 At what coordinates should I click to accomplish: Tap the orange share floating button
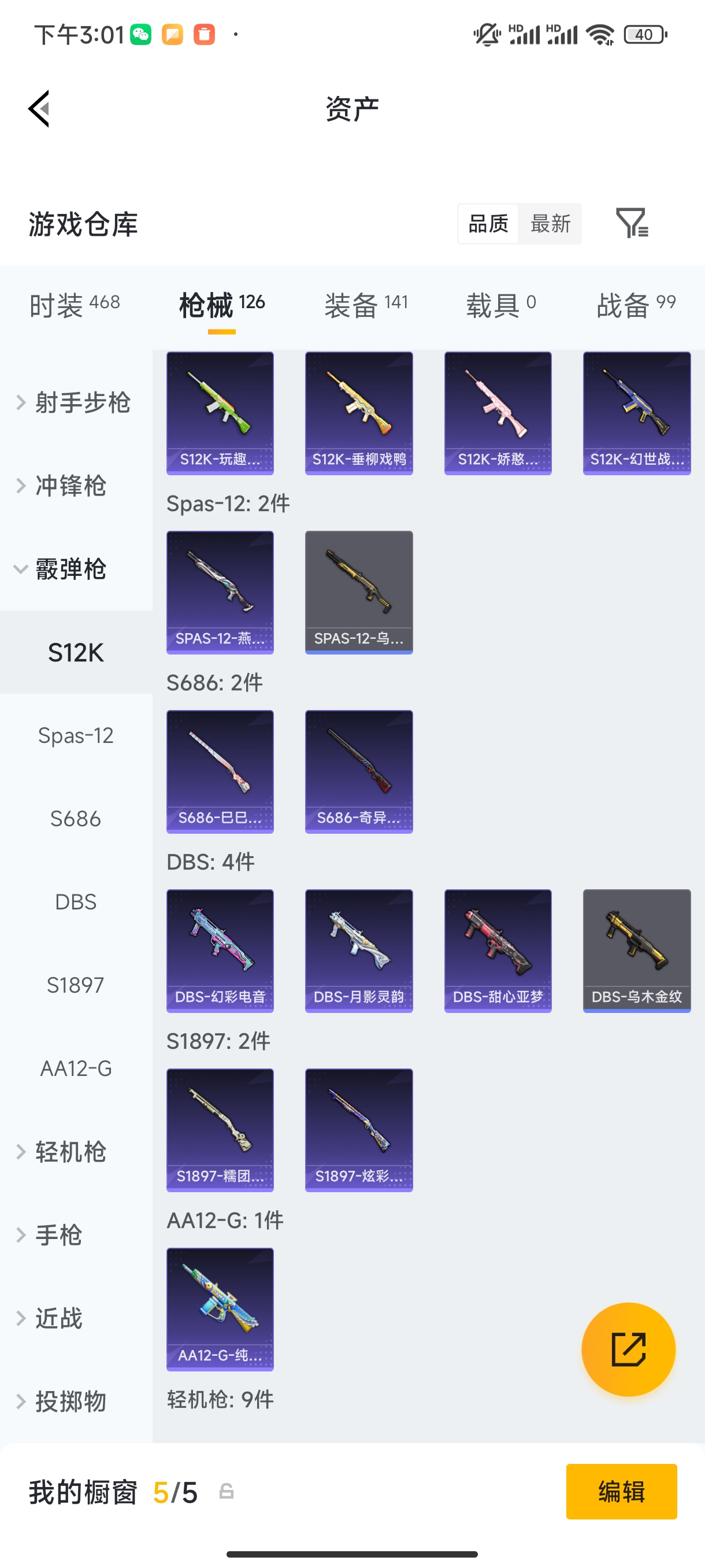(628, 1349)
